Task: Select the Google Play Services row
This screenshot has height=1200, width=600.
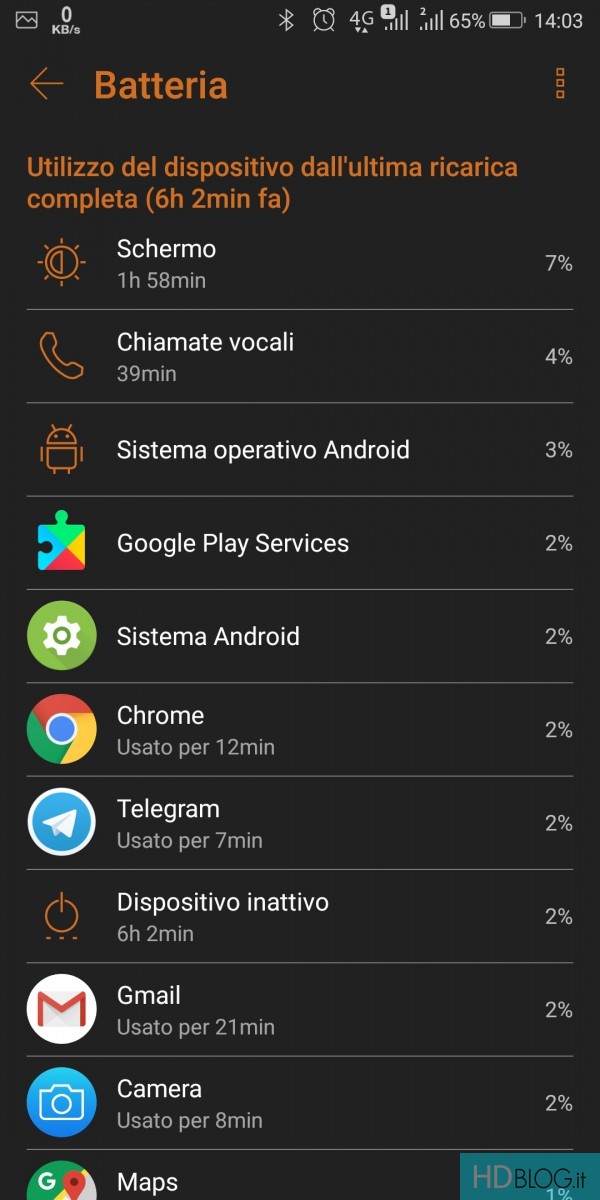Action: click(x=300, y=544)
